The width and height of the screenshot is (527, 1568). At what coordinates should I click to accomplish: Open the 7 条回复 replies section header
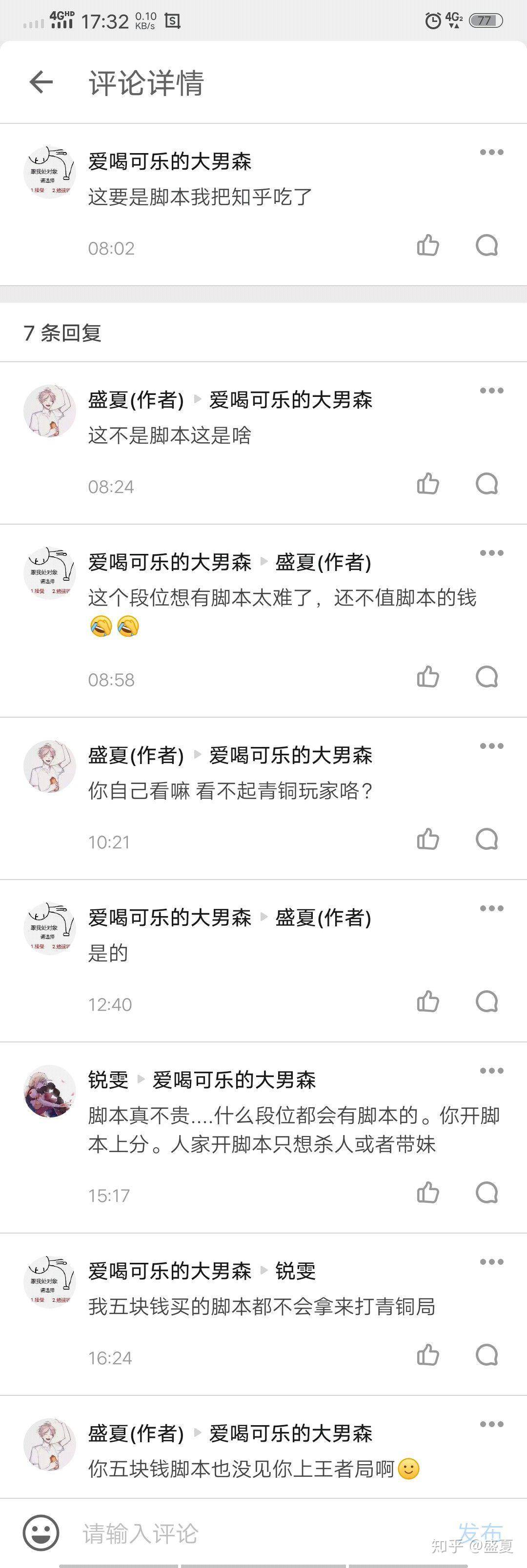(x=62, y=333)
